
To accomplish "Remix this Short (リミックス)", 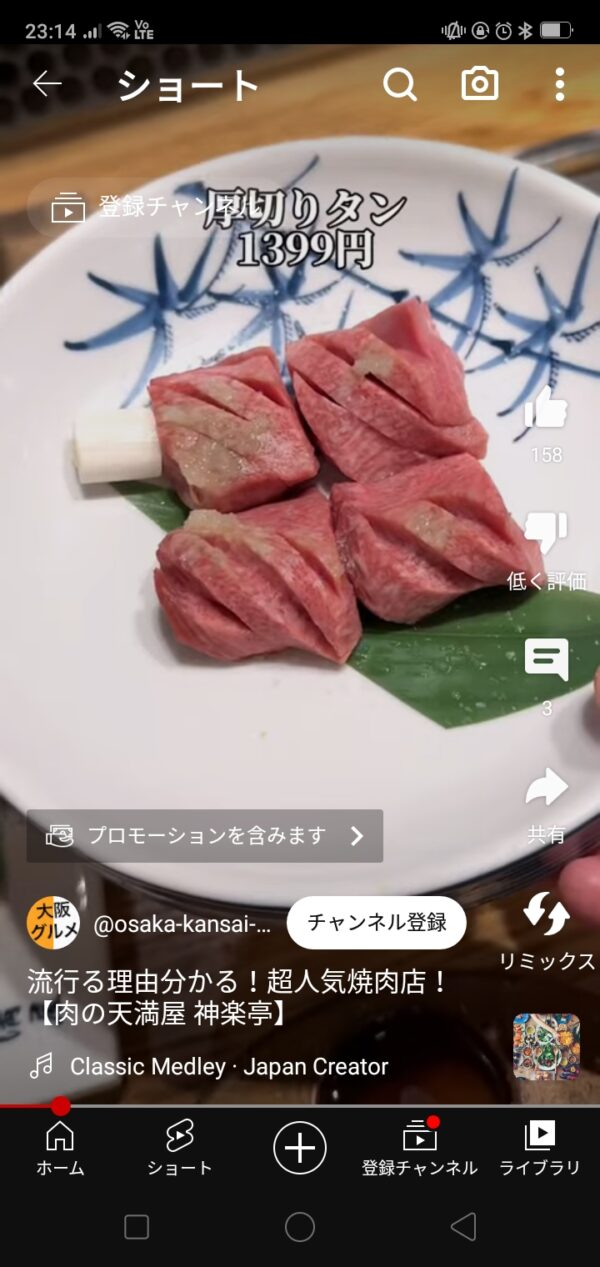I will 546,914.
